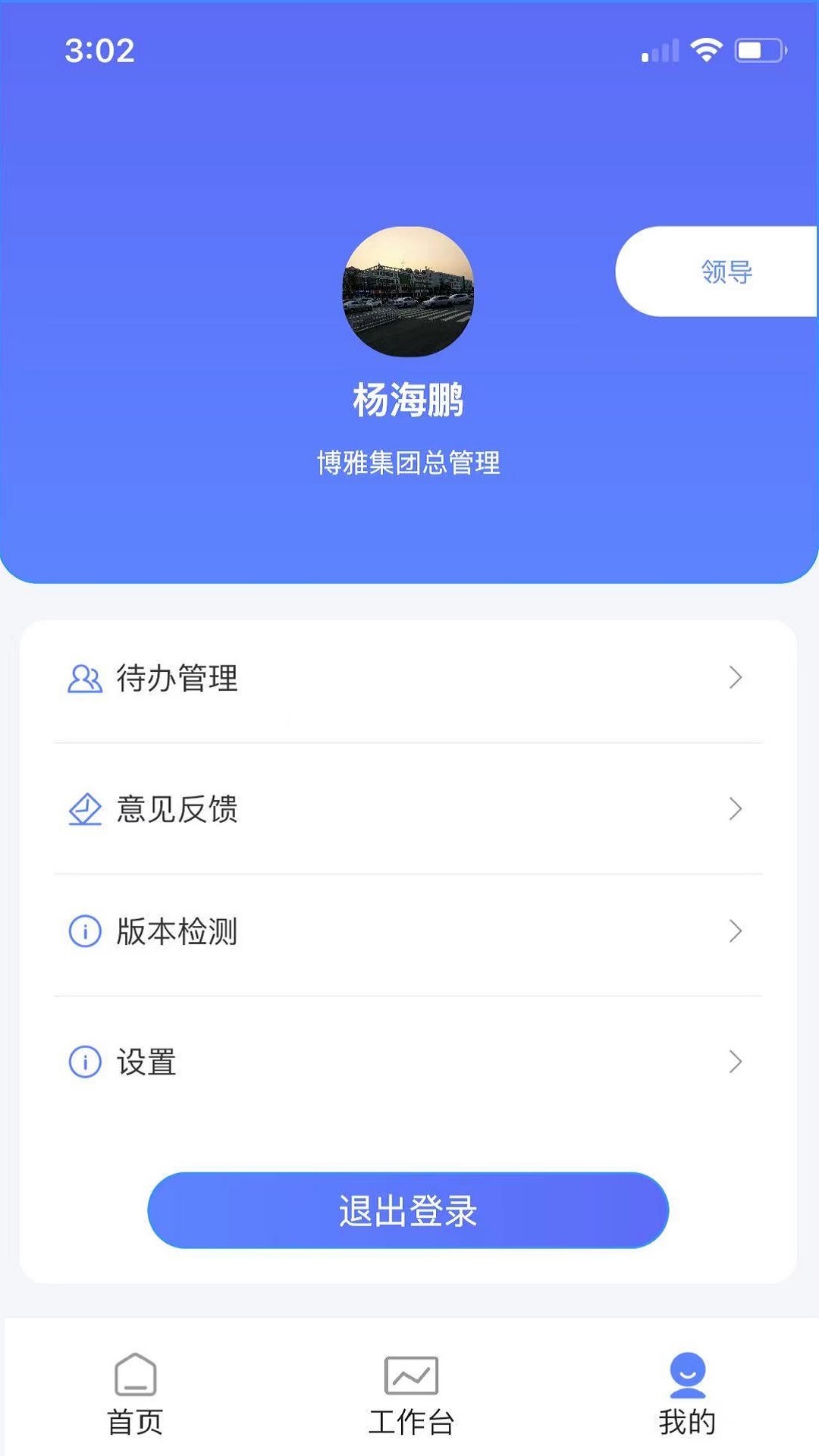Expand the 待办管理 chevron arrow
This screenshot has height=1456, width=819.
(x=736, y=679)
